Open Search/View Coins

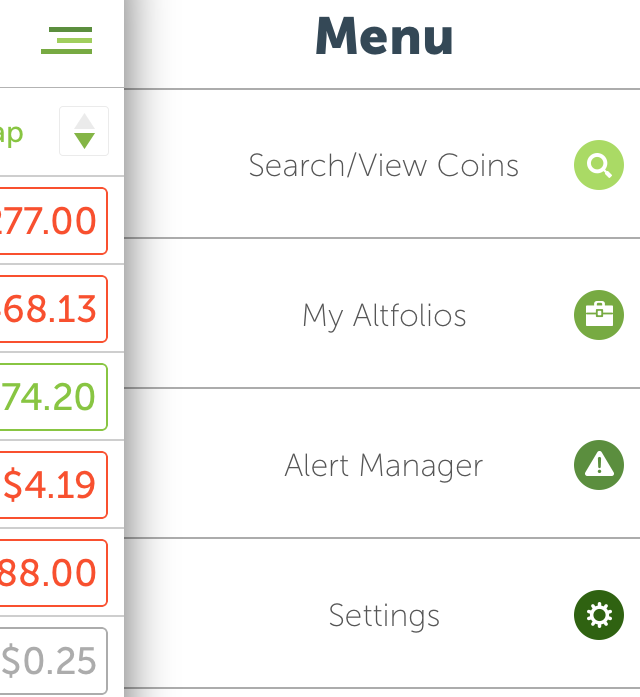pos(384,165)
